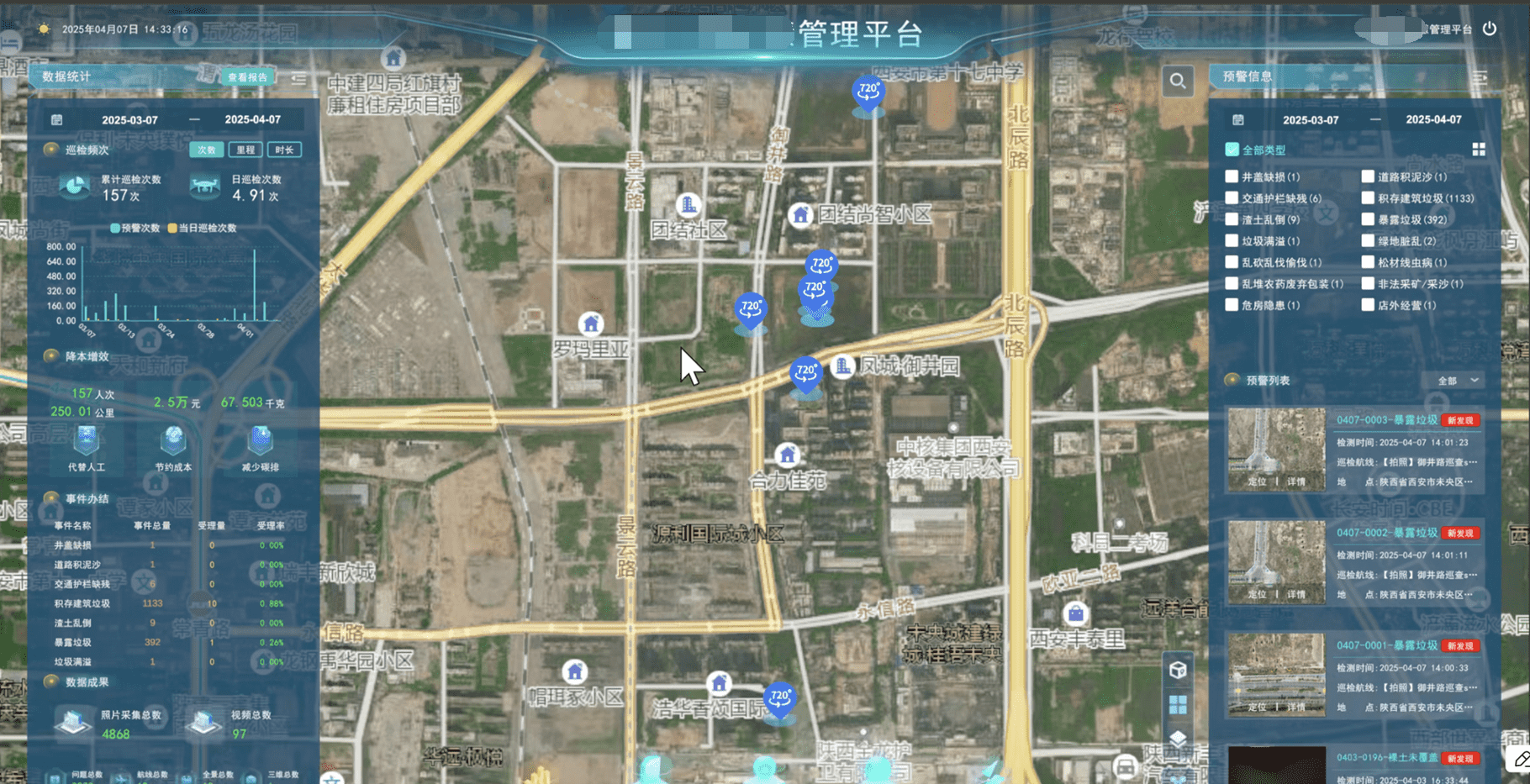Toggle the 全部类型 checkbox

pos(1232,150)
